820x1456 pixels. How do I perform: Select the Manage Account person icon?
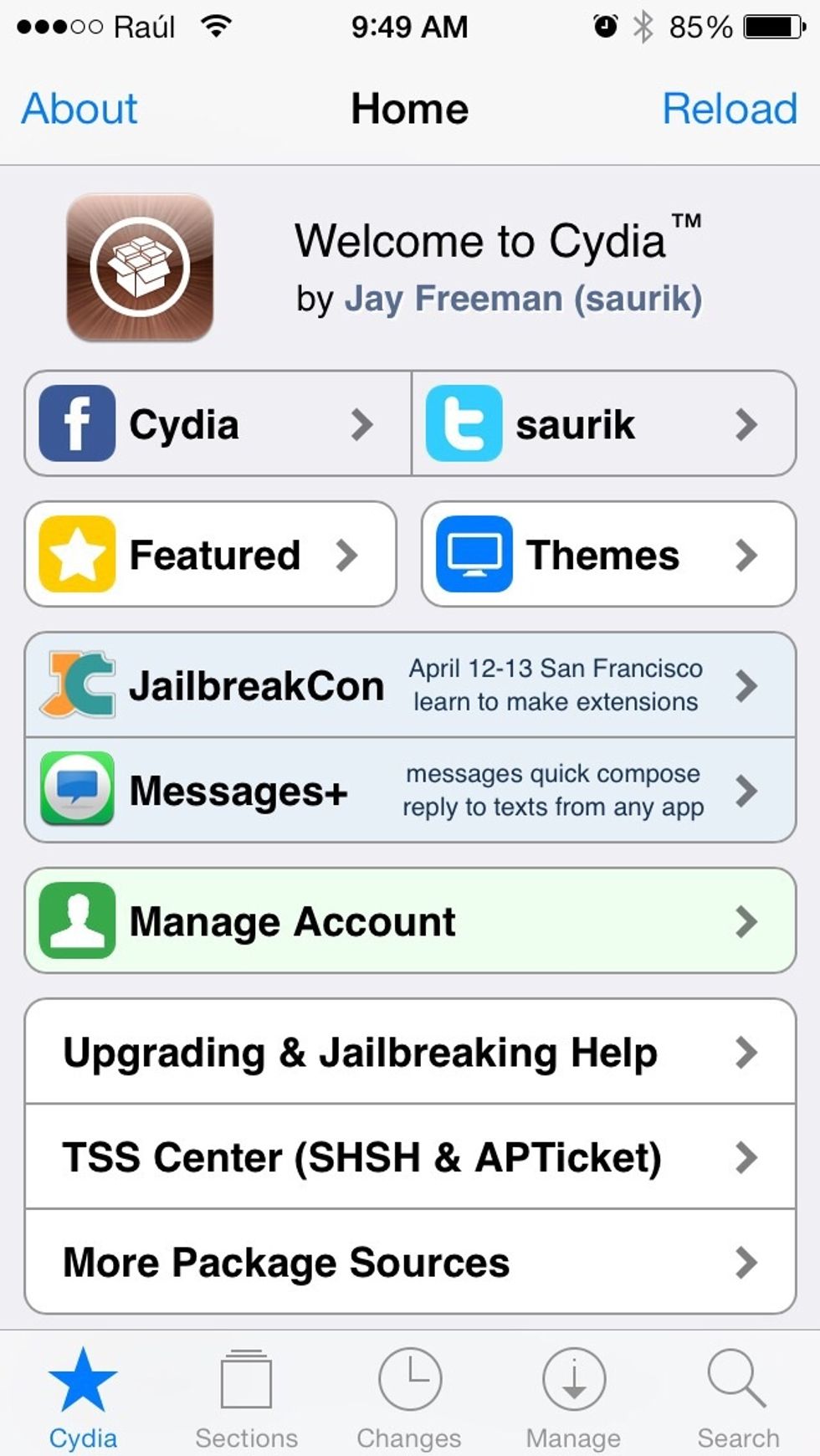pyautogui.click(x=77, y=920)
